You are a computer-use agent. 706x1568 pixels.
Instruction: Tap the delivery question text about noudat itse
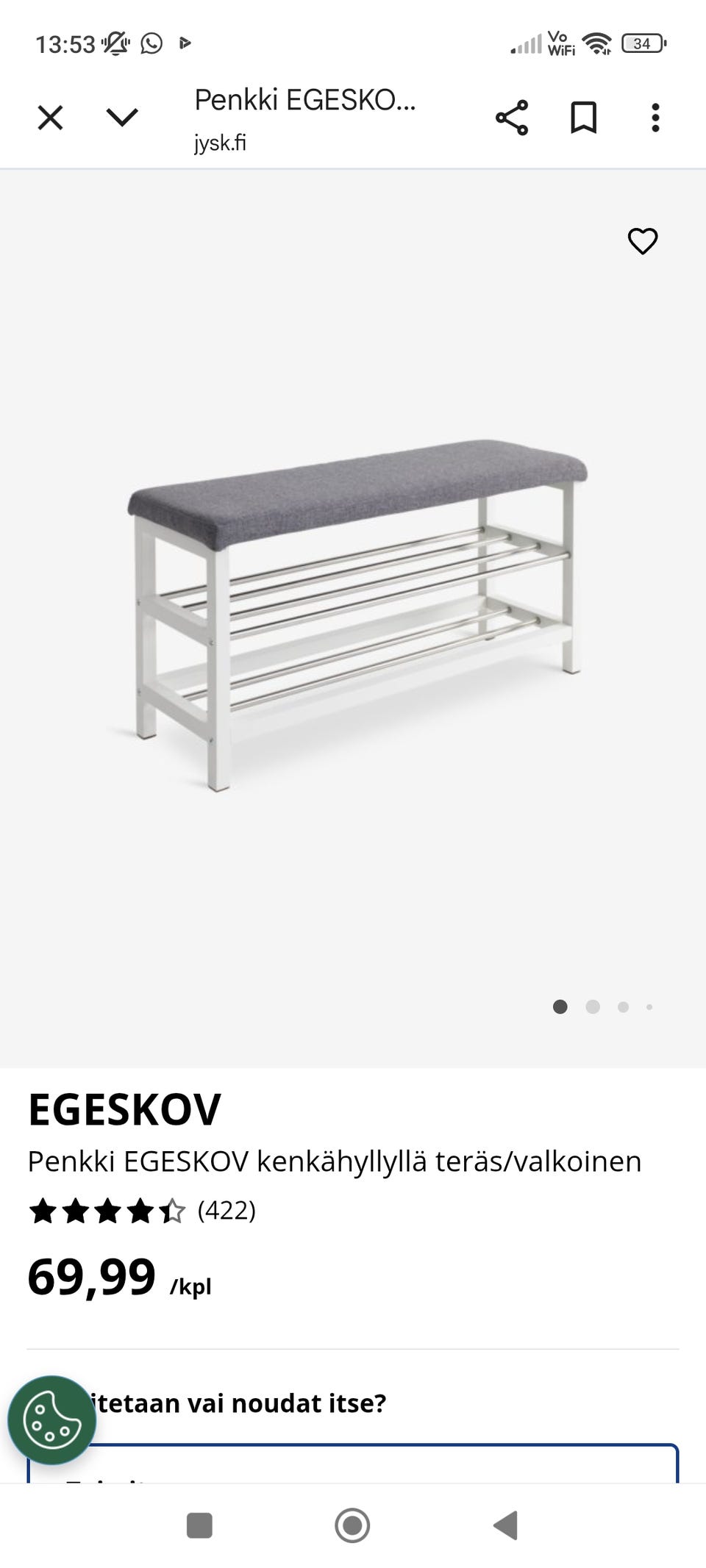(x=235, y=1403)
